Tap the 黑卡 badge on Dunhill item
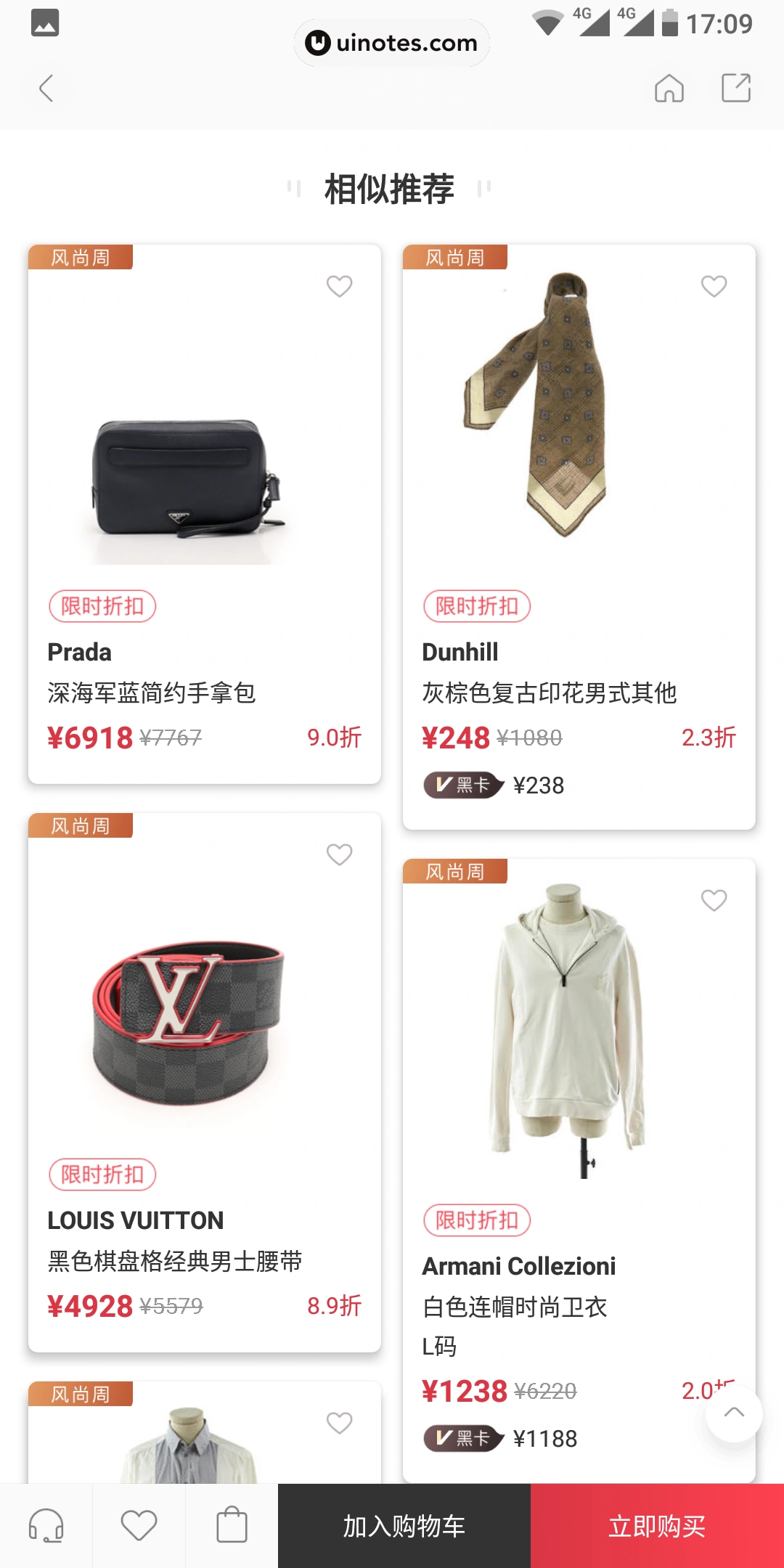Image resolution: width=784 pixels, height=1568 pixels. point(462,785)
